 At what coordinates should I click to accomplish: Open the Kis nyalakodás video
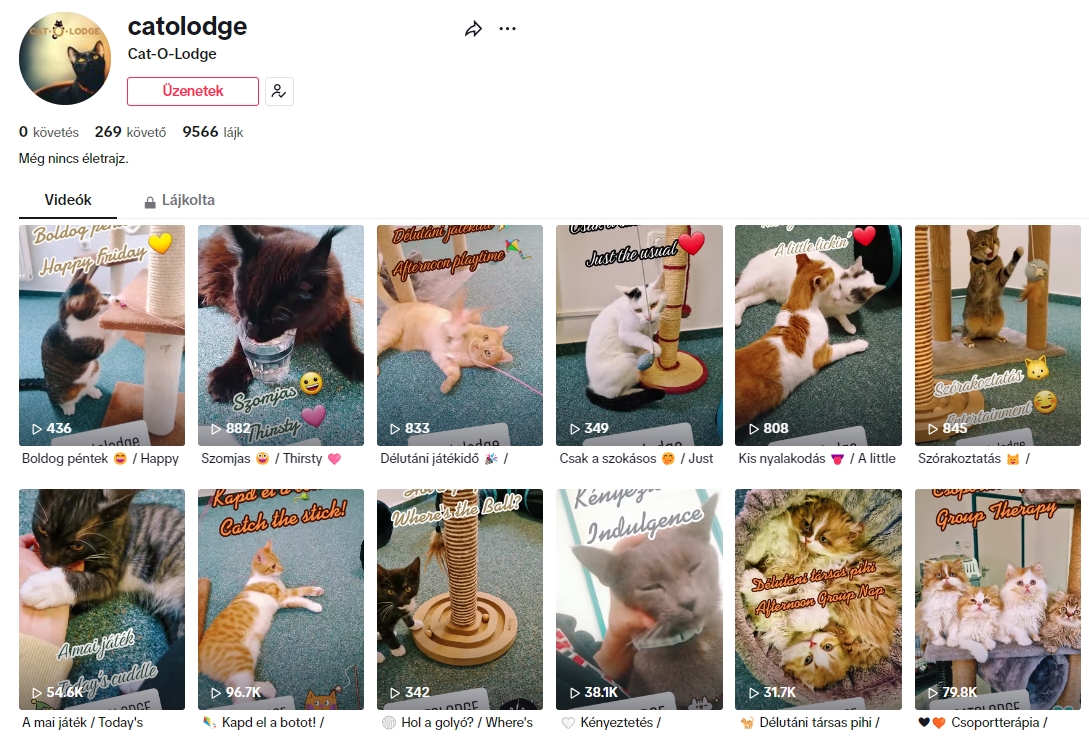818,335
